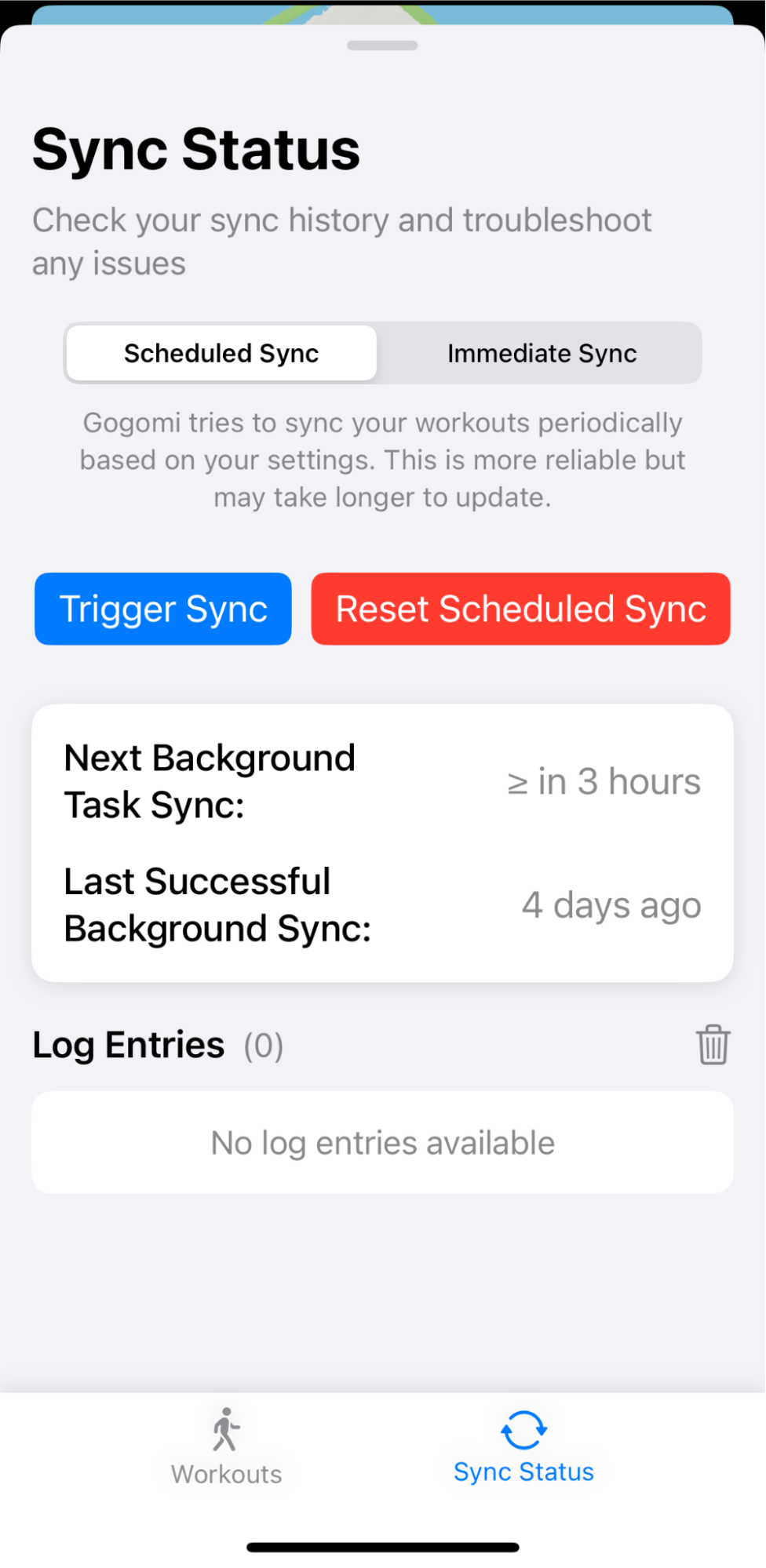Tap the in 3 hours value

click(603, 780)
